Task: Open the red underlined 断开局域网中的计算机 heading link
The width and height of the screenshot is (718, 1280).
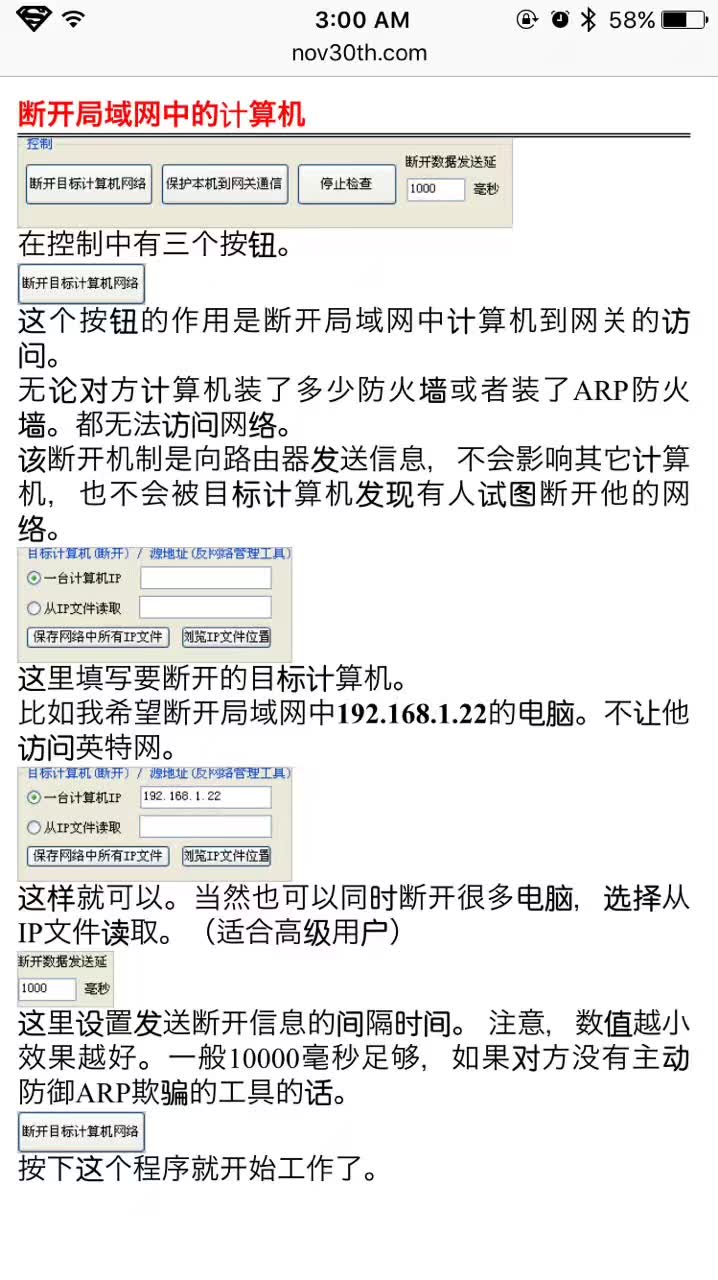Action: (x=162, y=115)
